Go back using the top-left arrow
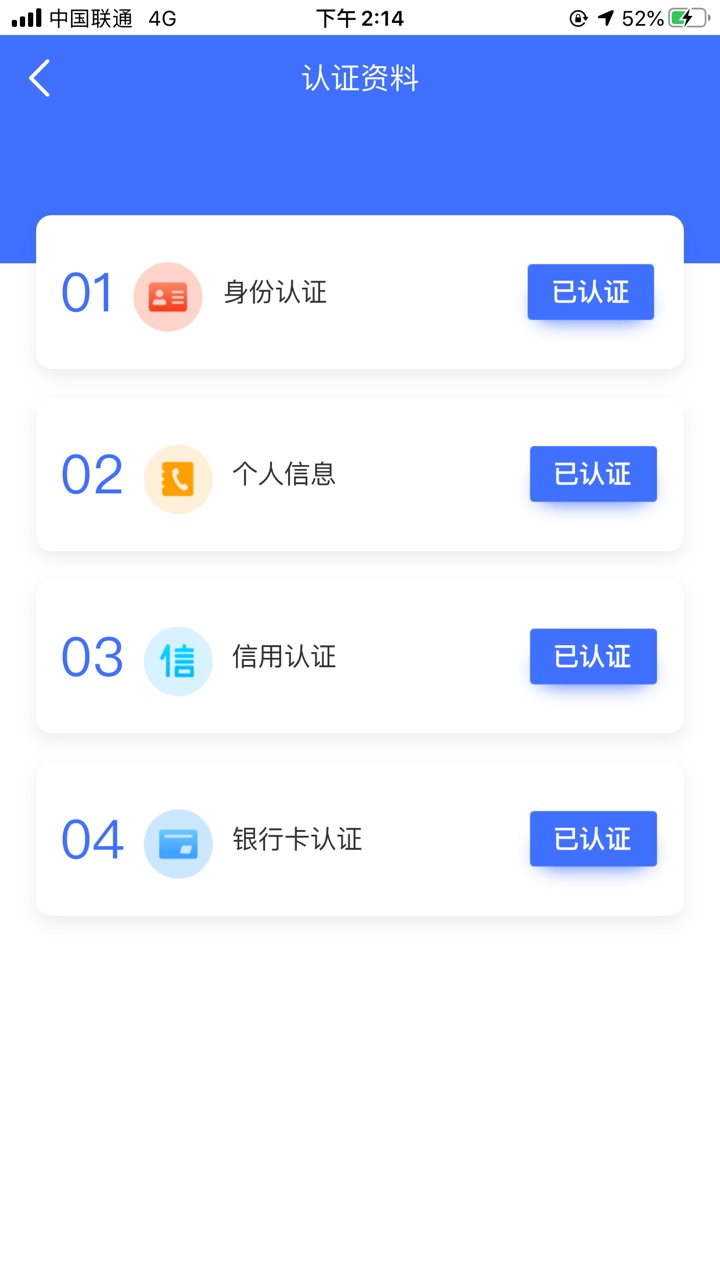720x1280 pixels. click(39, 78)
